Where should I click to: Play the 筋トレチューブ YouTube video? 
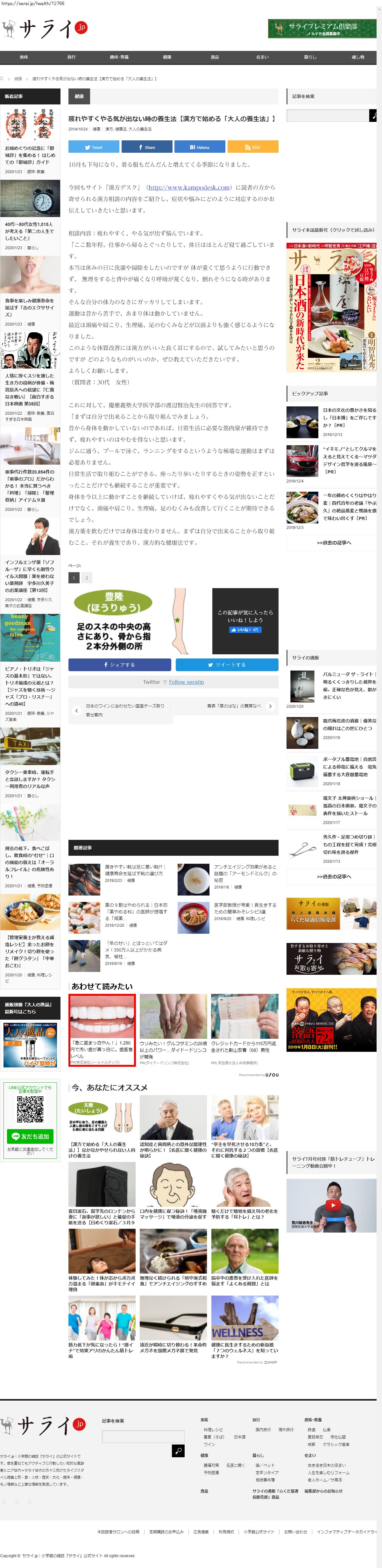coord(333,1205)
